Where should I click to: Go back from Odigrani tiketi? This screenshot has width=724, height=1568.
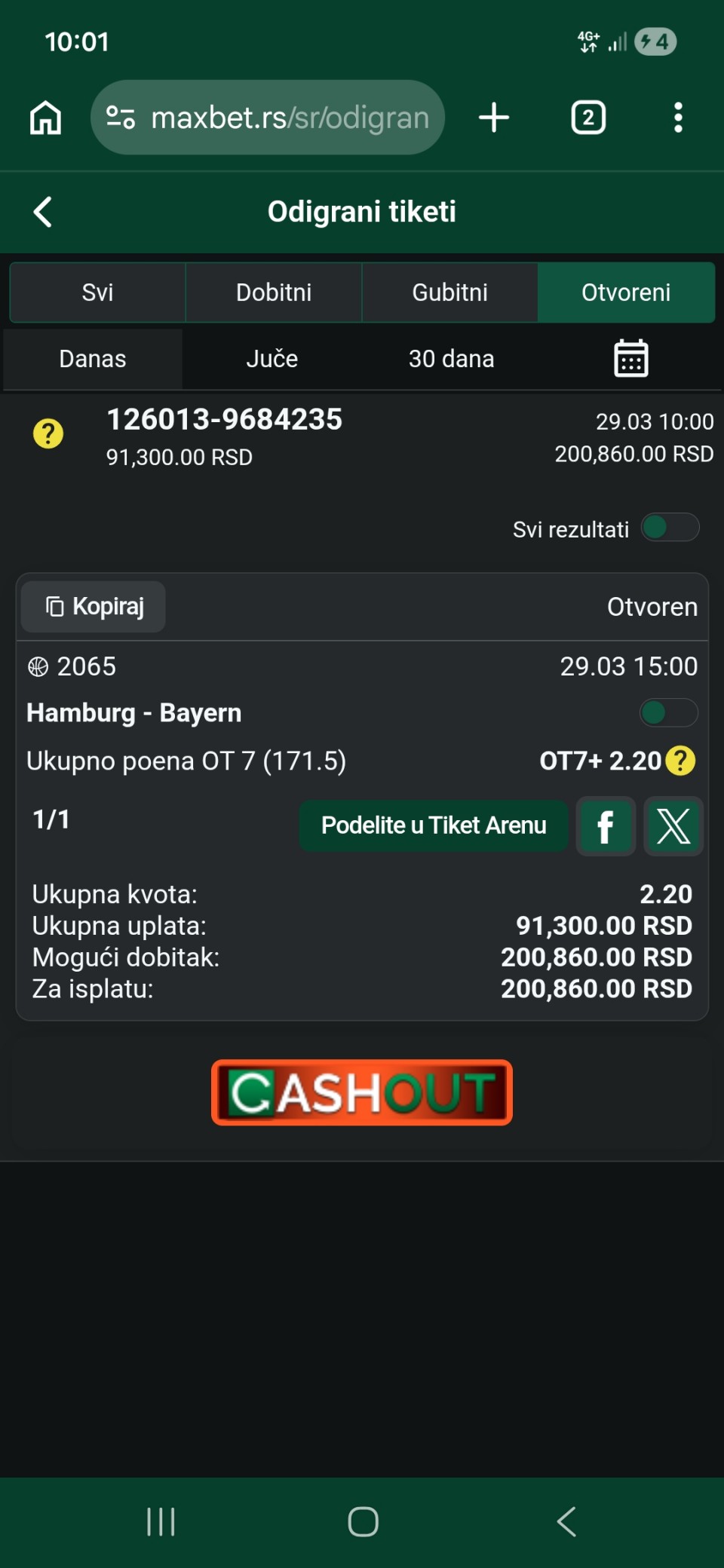point(43,212)
